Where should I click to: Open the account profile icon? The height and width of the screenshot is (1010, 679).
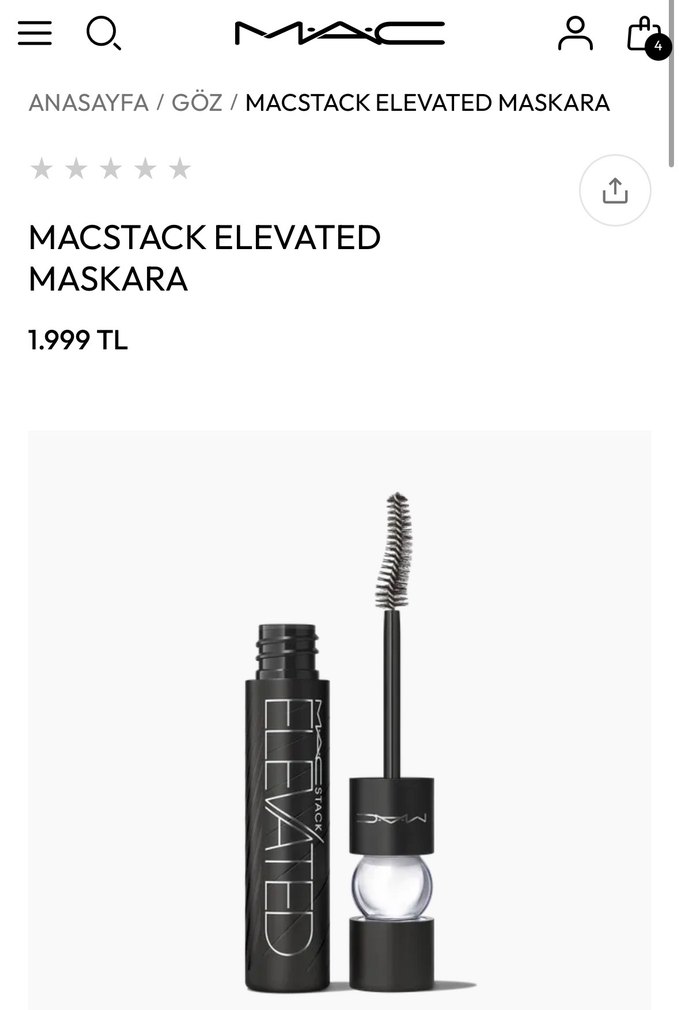click(575, 33)
